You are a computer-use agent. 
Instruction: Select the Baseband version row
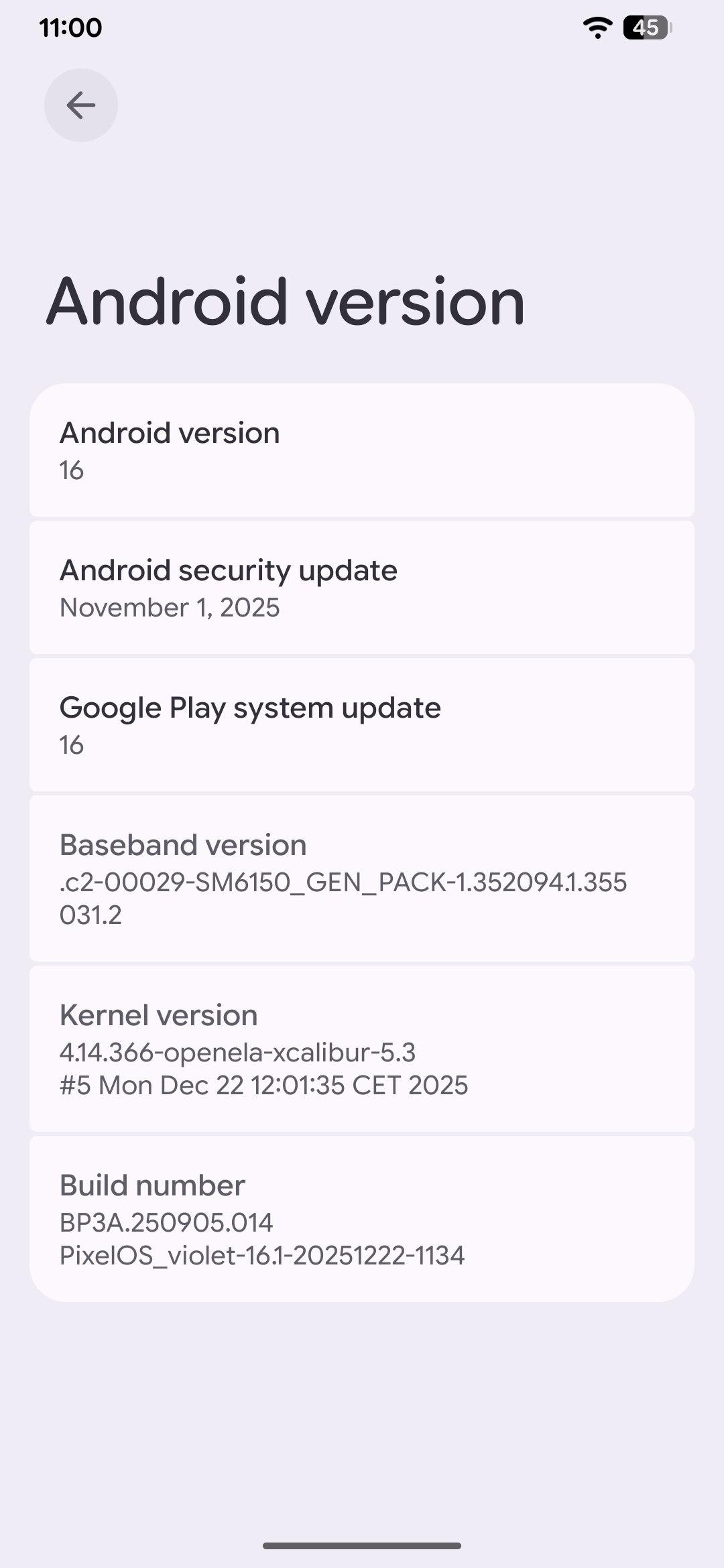click(x=362, y=878)
